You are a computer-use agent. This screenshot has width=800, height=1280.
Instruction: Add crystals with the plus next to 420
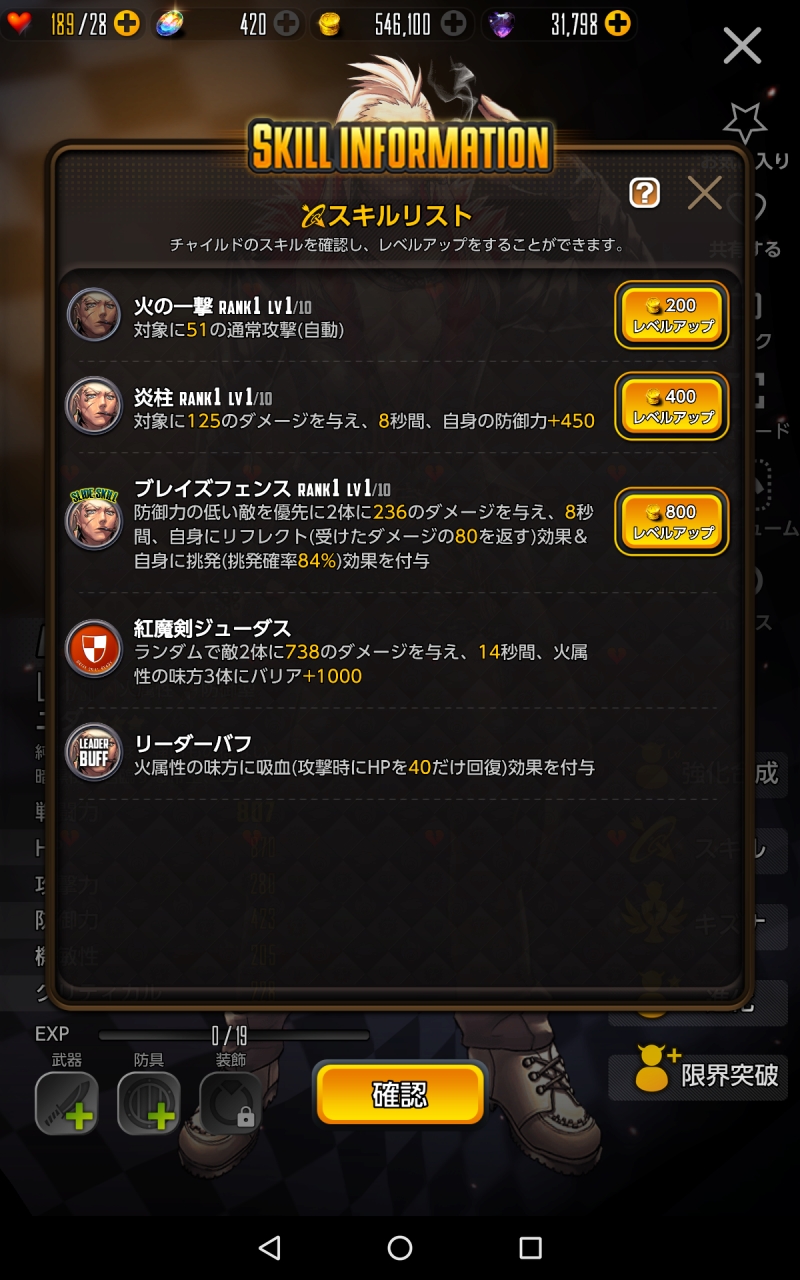287,23
